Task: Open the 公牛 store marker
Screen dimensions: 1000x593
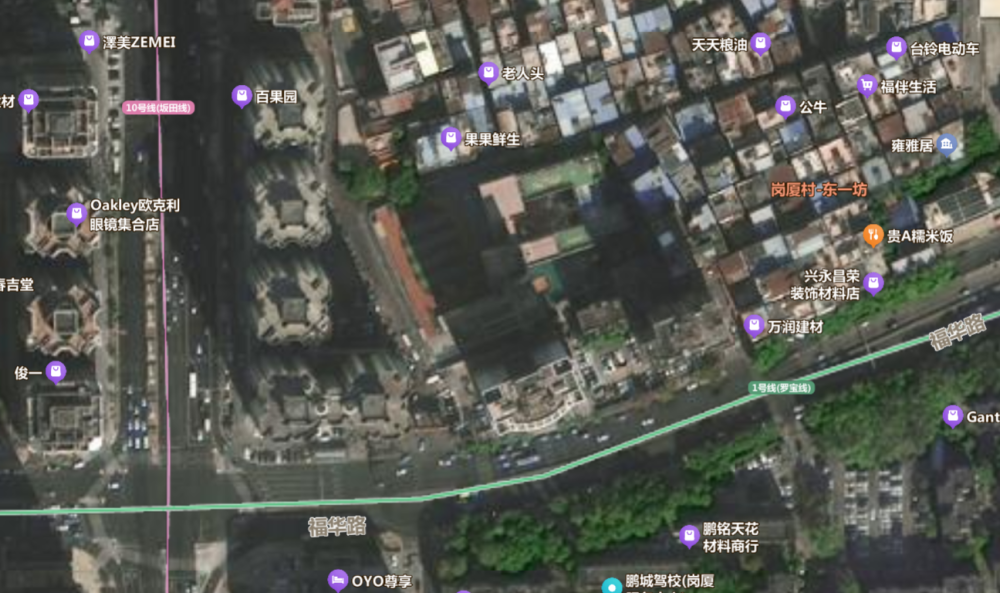Action: click(786, 106)
